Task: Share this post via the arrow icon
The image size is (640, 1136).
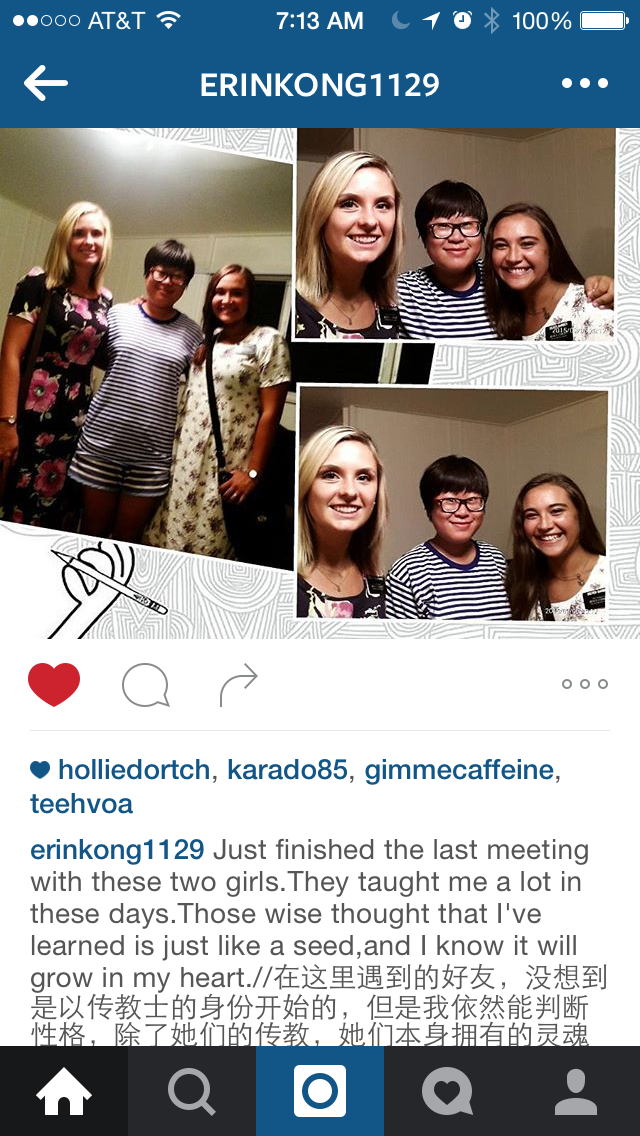Action: click(238, 686)
